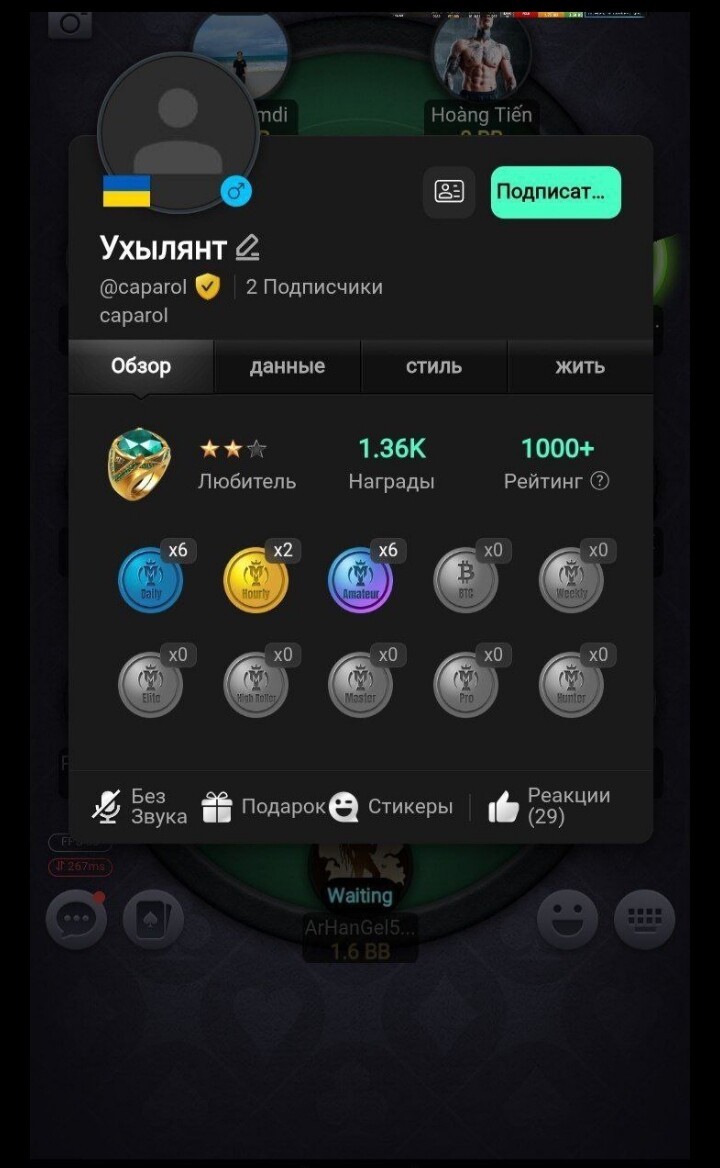The height and width of the screenshot is (1168, 720).
Task: Tap the Подписаться follow button
Action: pos(555,192)
